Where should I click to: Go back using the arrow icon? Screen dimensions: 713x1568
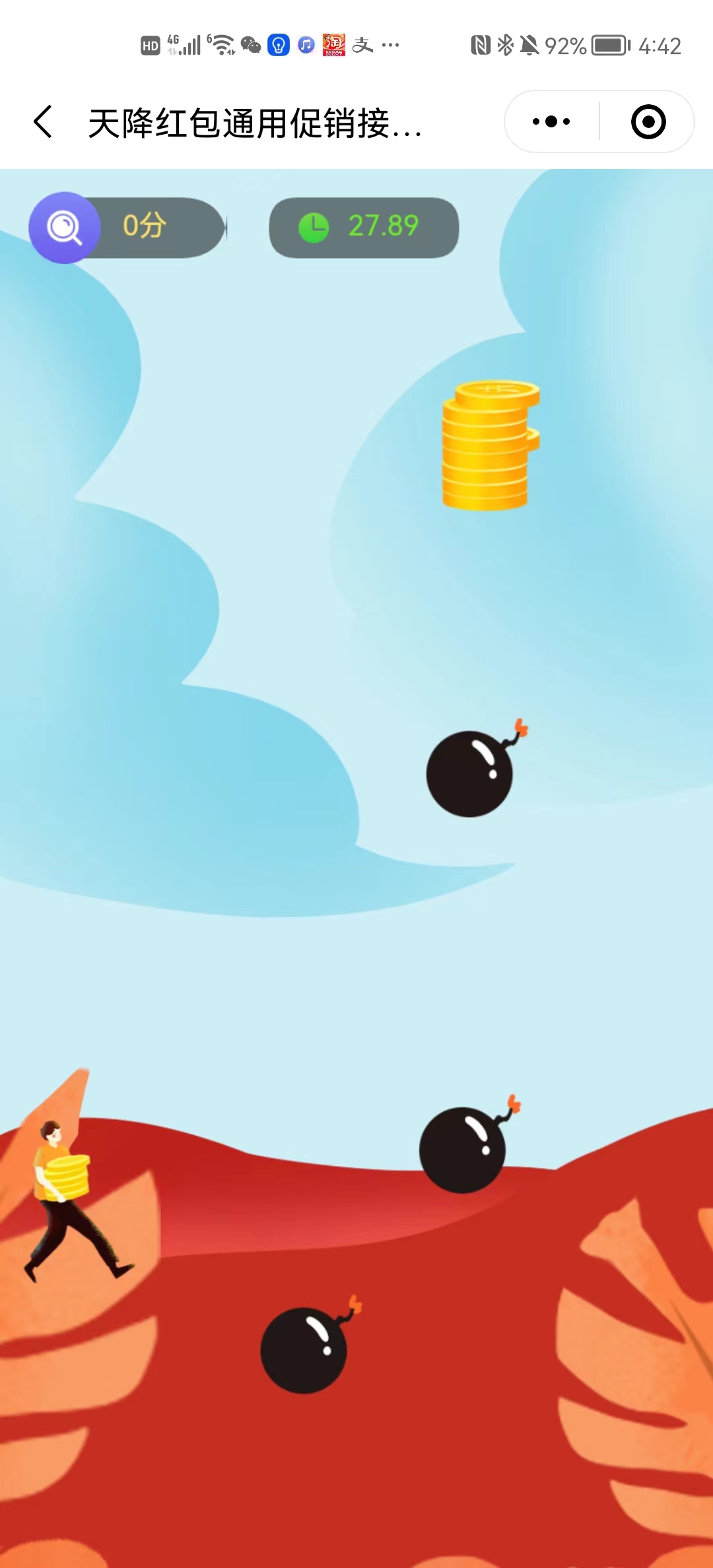click(44, 122)
